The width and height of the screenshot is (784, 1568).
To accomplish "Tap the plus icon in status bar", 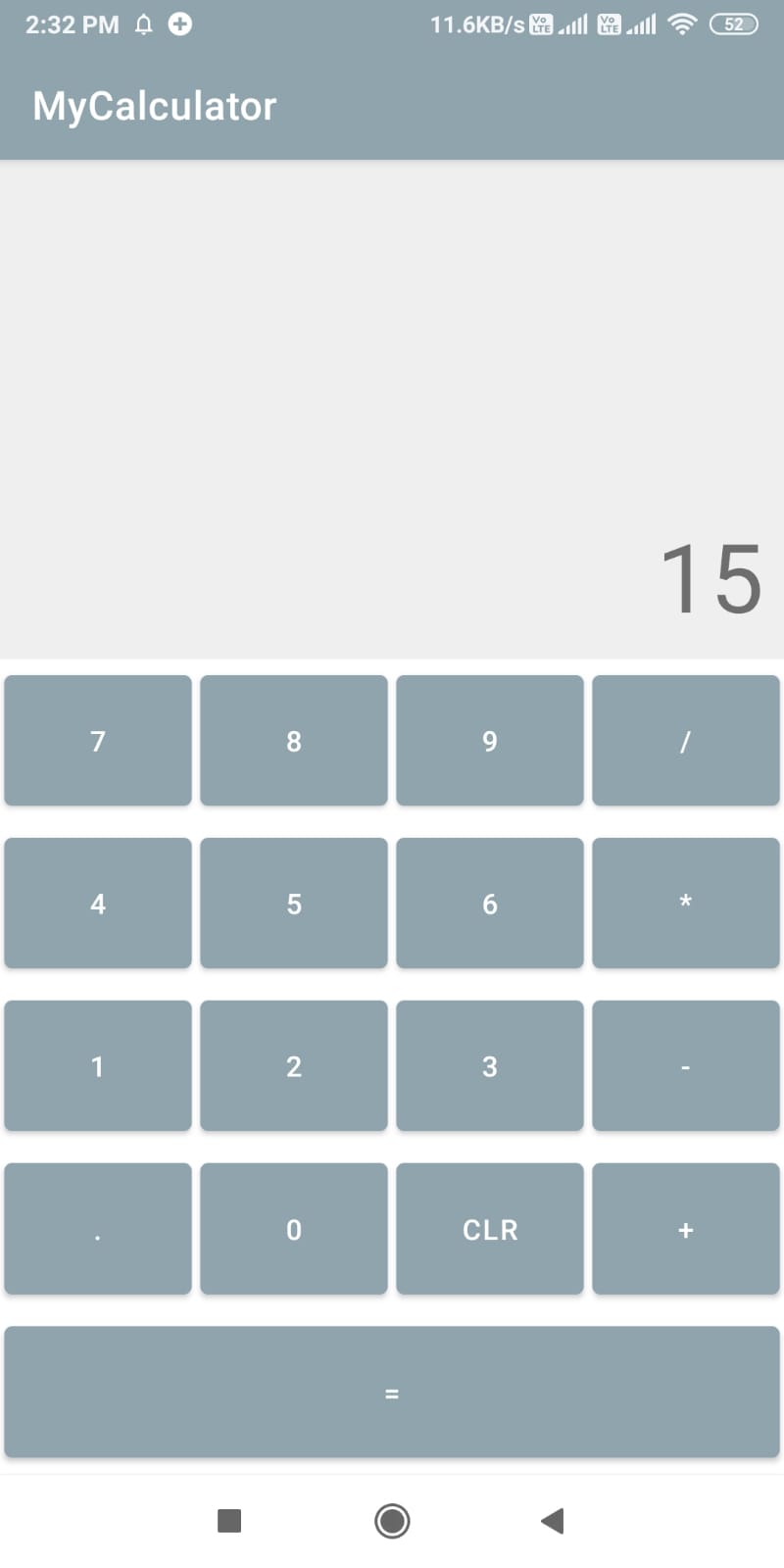I will point(180,24).
